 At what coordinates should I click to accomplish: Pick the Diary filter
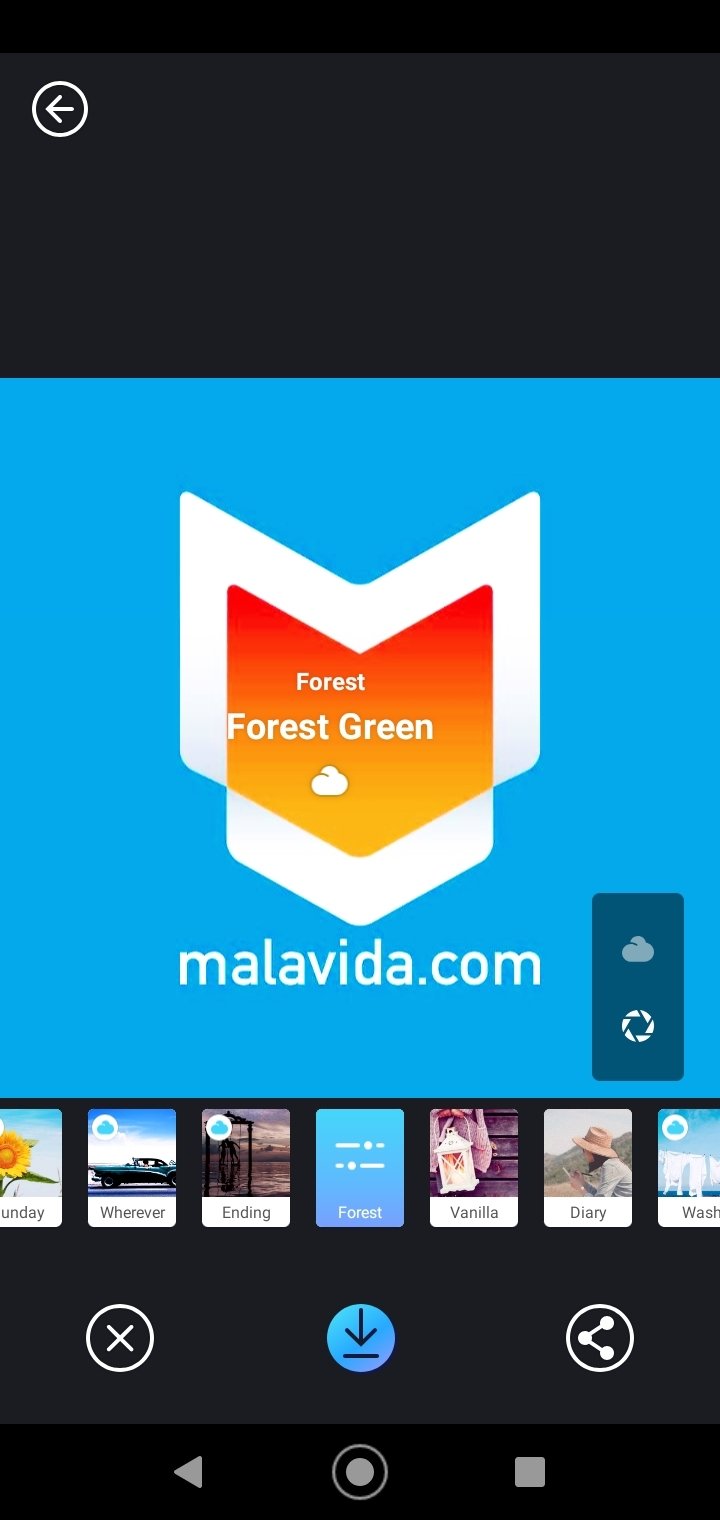(x=588, y=1168)
